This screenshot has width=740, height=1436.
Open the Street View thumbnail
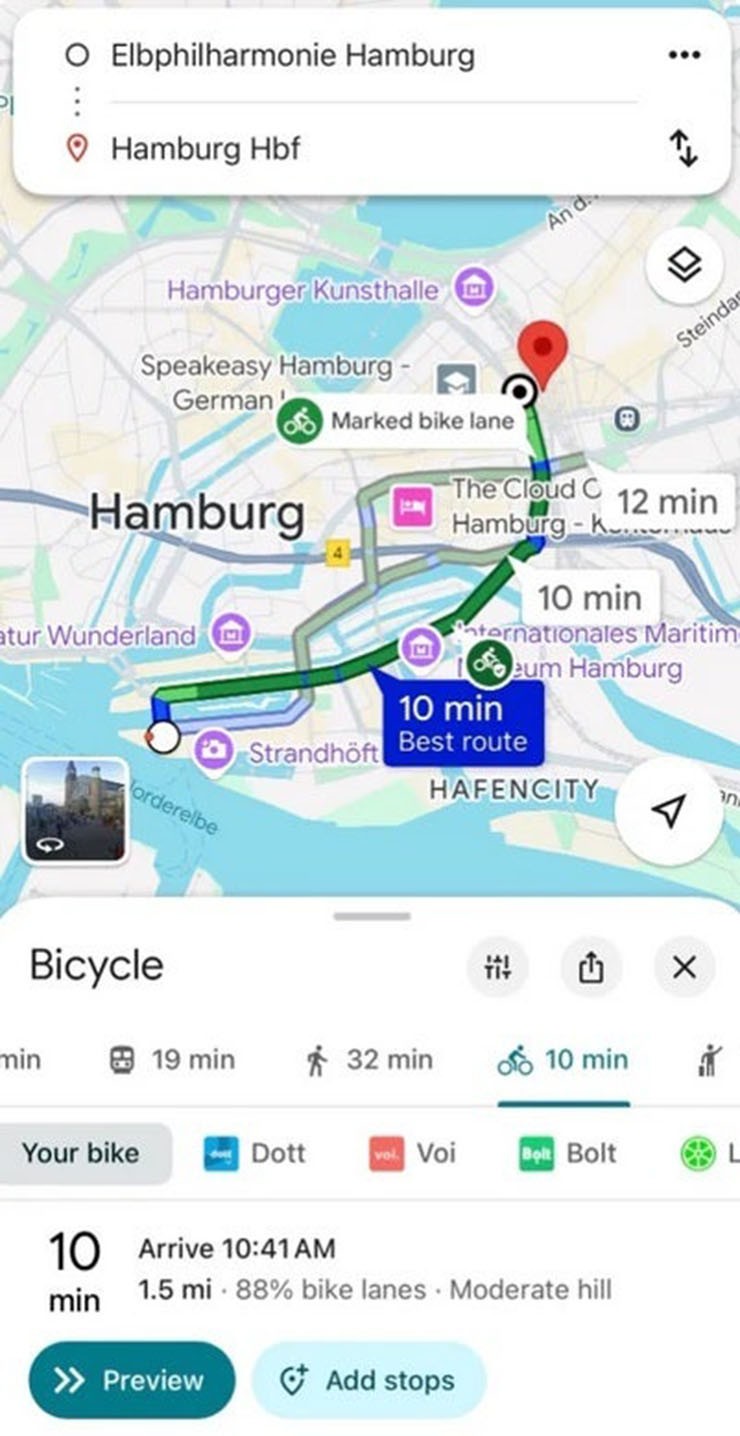[76, 810]
